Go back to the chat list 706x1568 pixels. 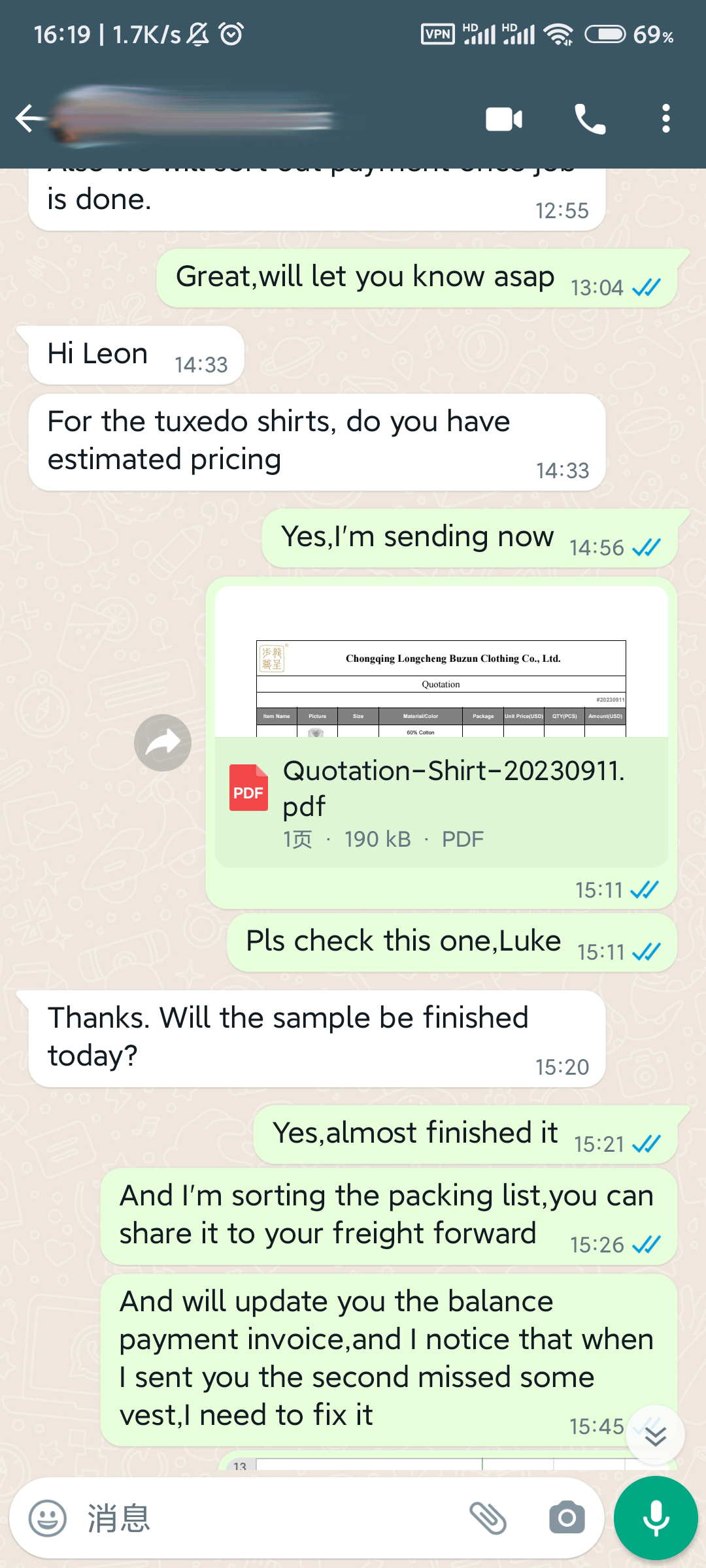tap(29, 119)
